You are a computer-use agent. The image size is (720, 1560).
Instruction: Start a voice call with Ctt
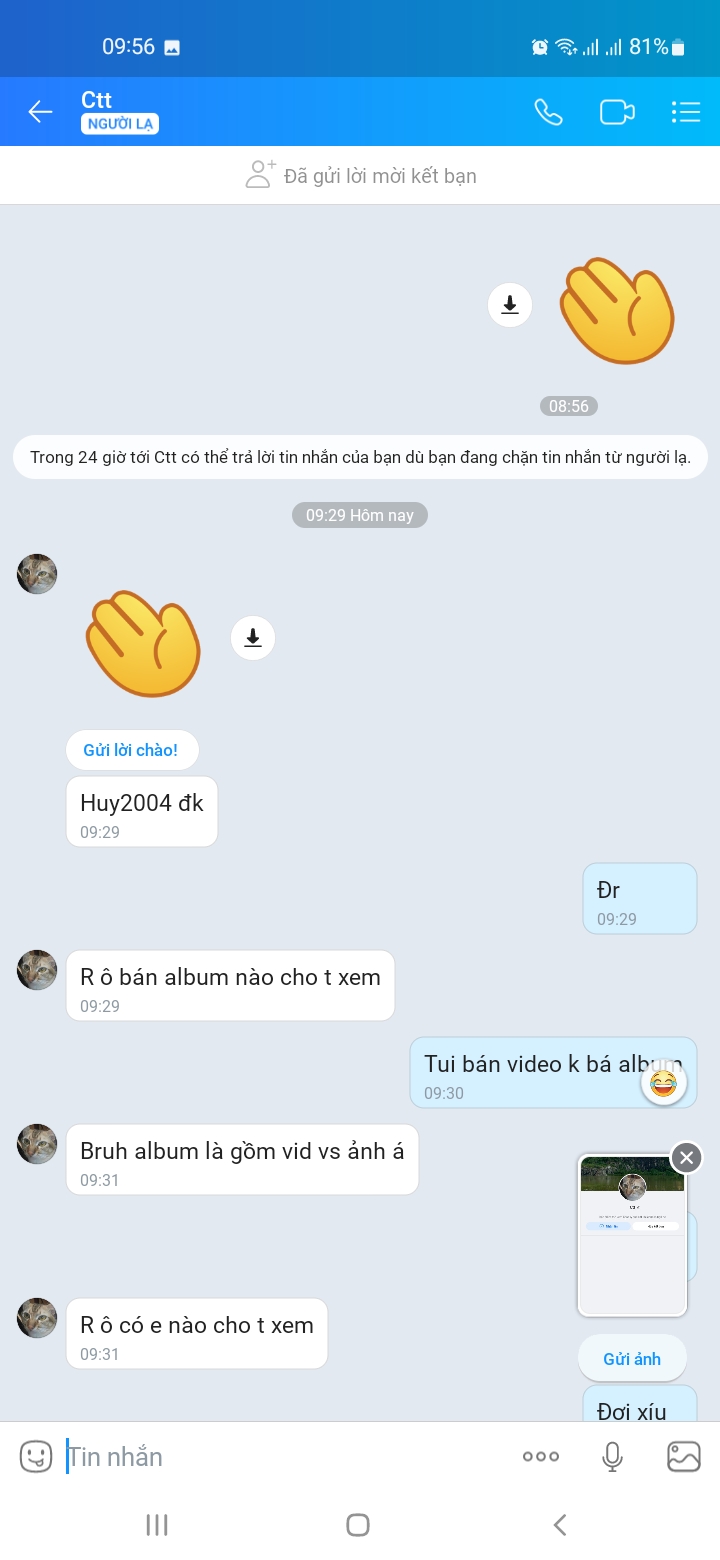[548, 112]
